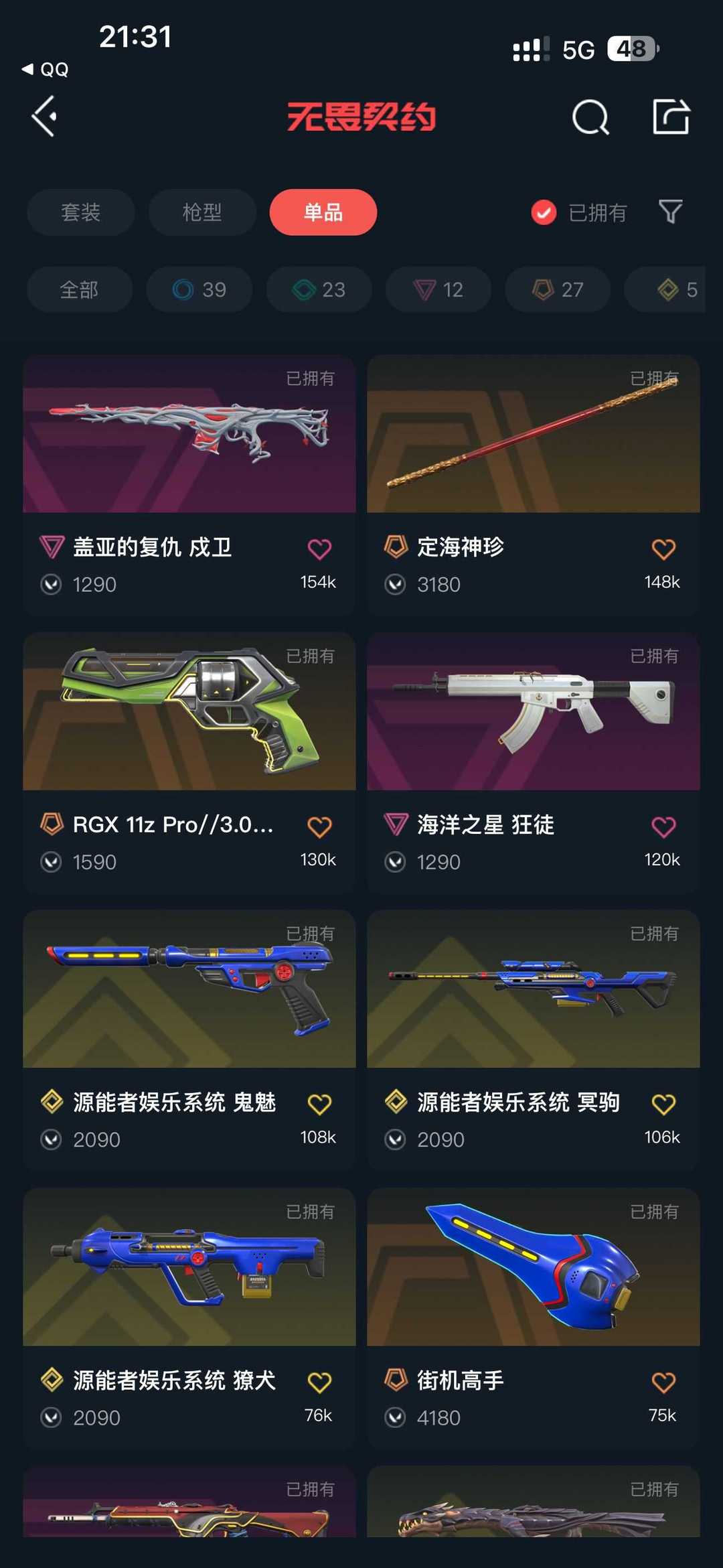
Task: Switch to the 套装 tab
Action: pos(80,212)
